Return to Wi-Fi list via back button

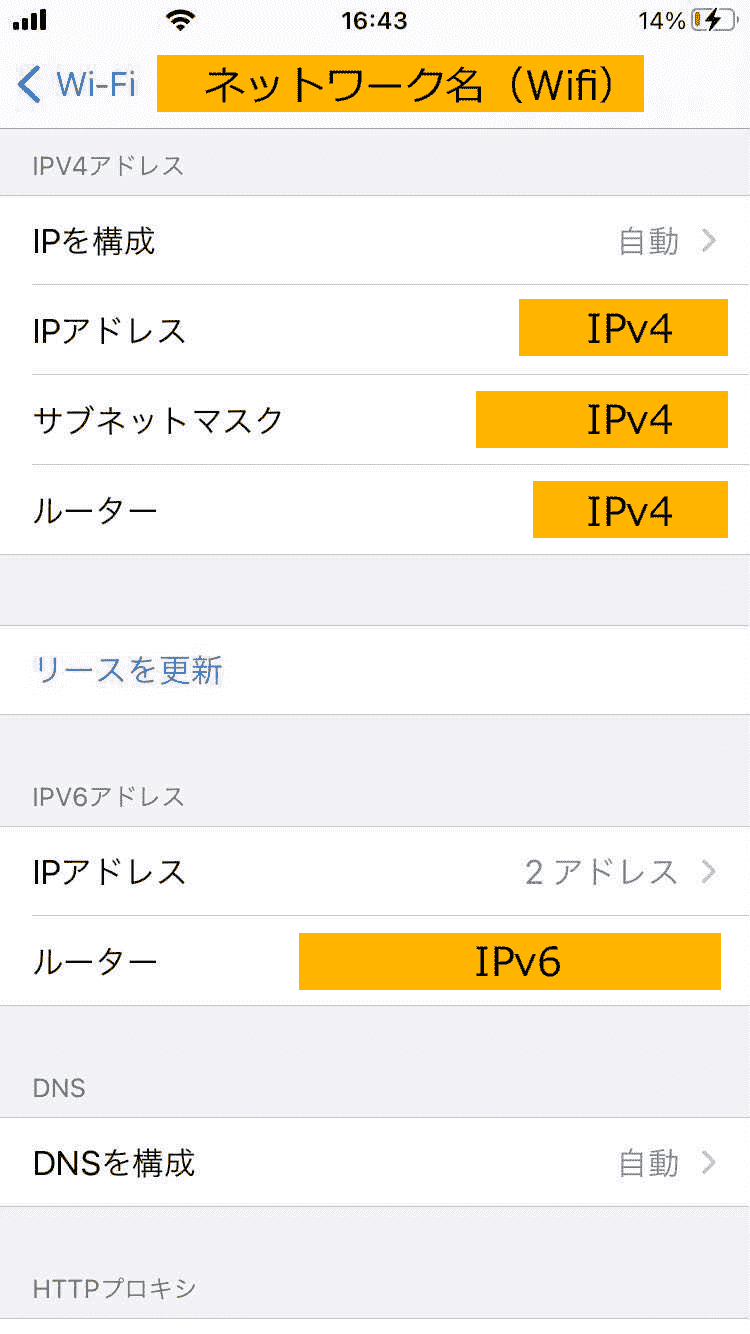70,84
